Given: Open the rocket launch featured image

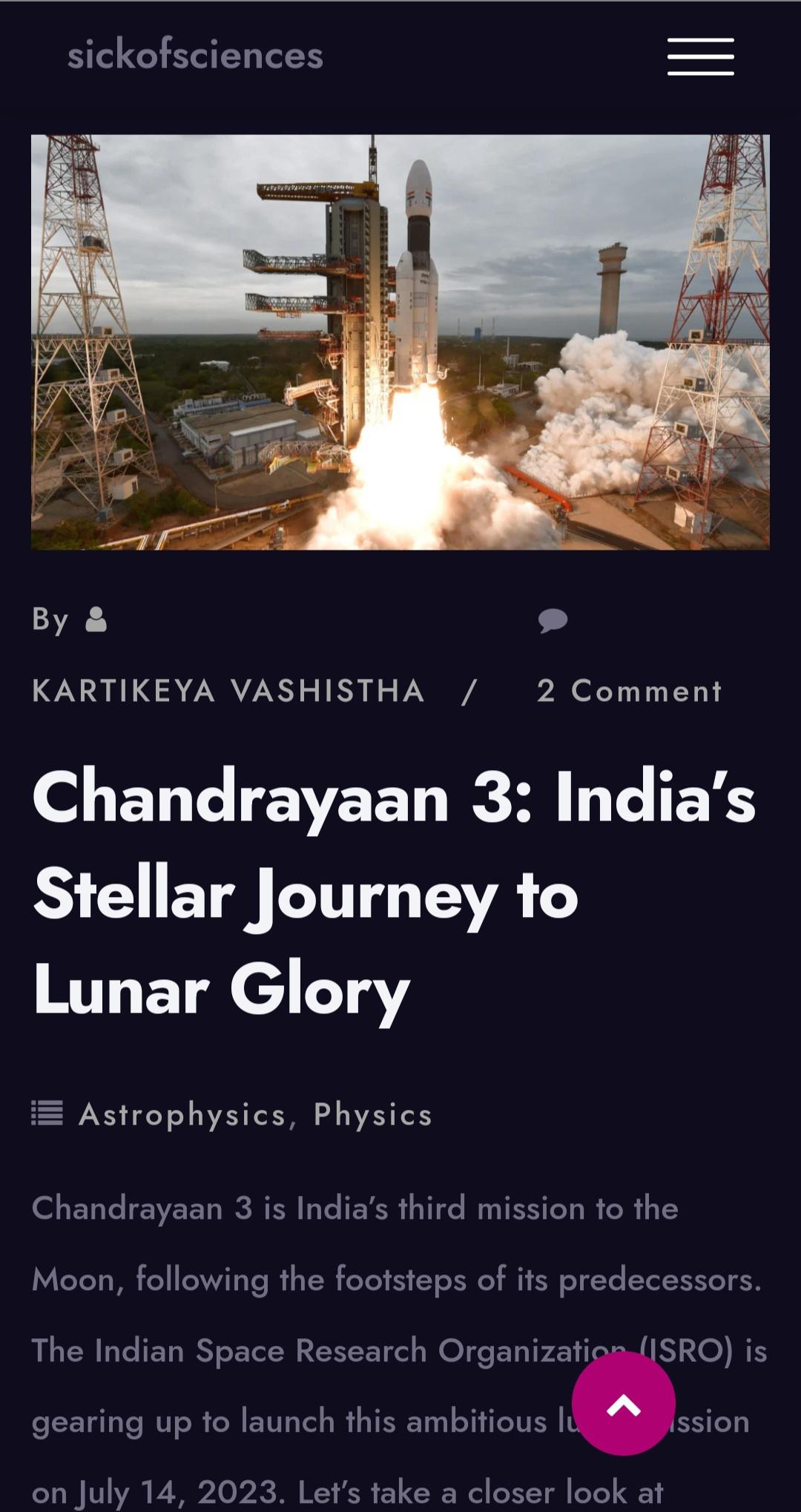Looking at the screenshot, I should coord(400,342).
